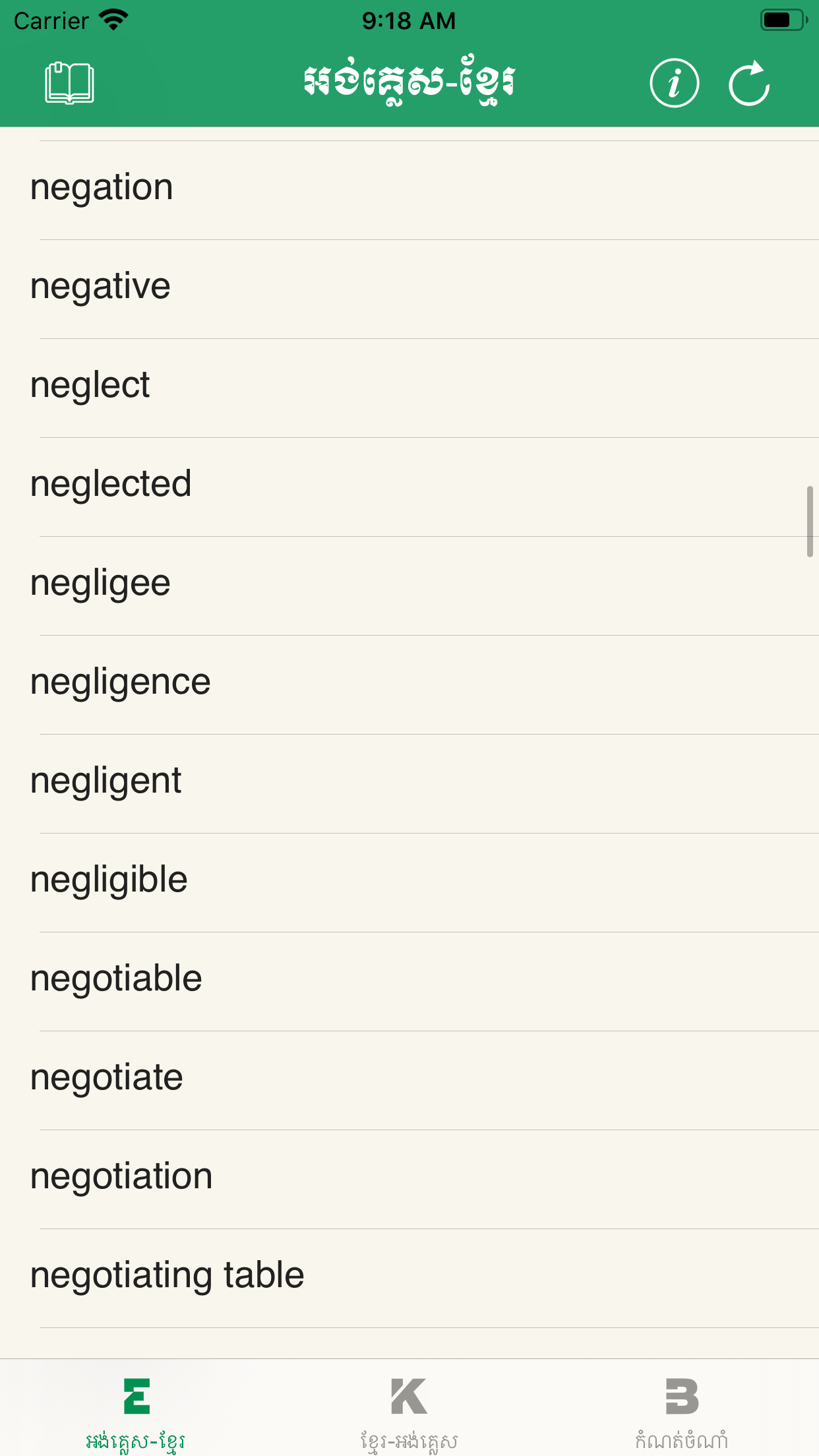Open the dictionary book icon
The width and height of the screenshot is (819, 1456).
(68, 82)
